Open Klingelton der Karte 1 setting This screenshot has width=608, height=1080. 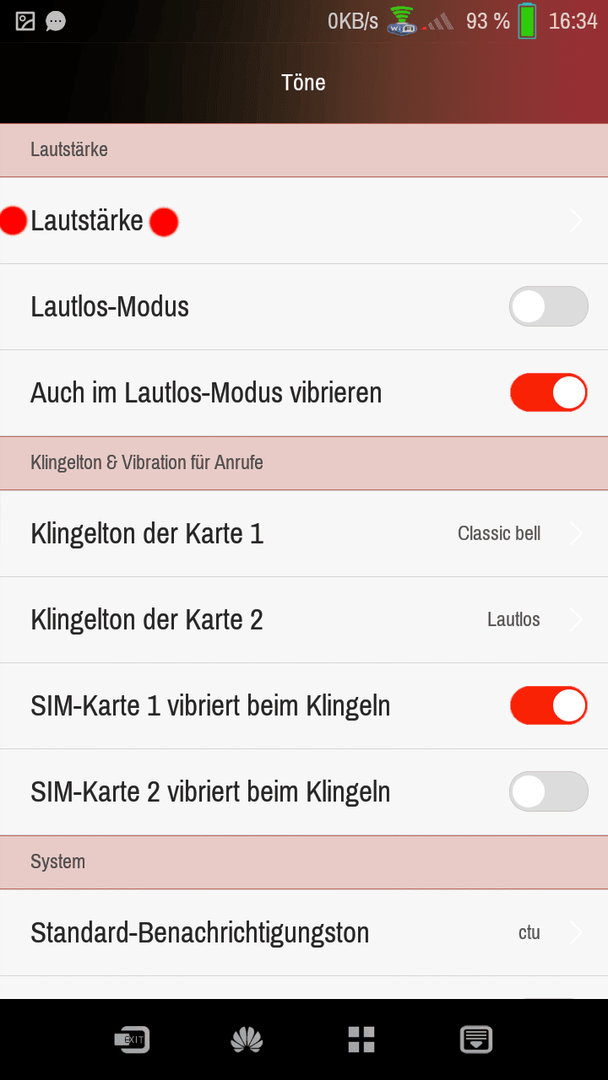click(304, 534)
